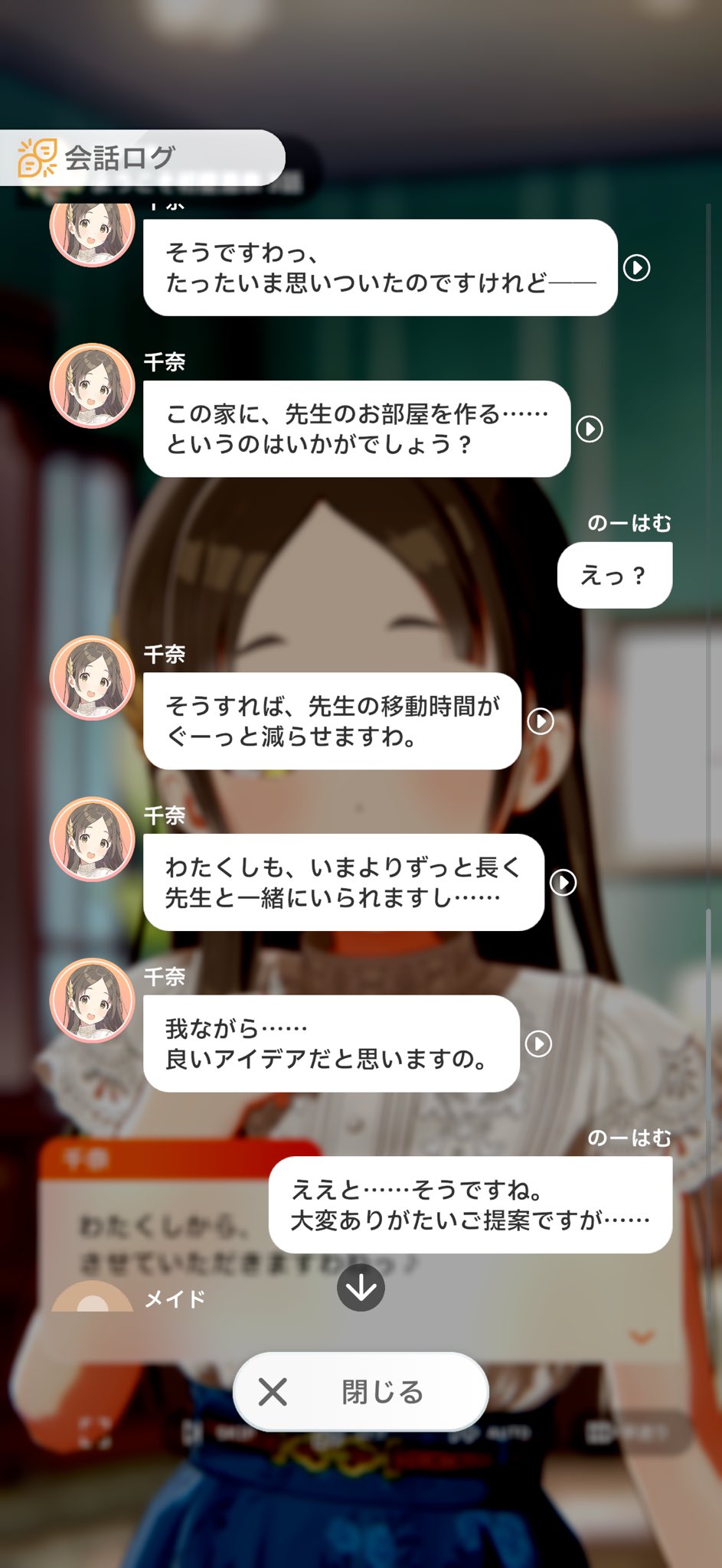Play voice for 'わたくしも、いまよりずっと長く' line
This screenshot has height=1568, width=722.
click(564, 882)
